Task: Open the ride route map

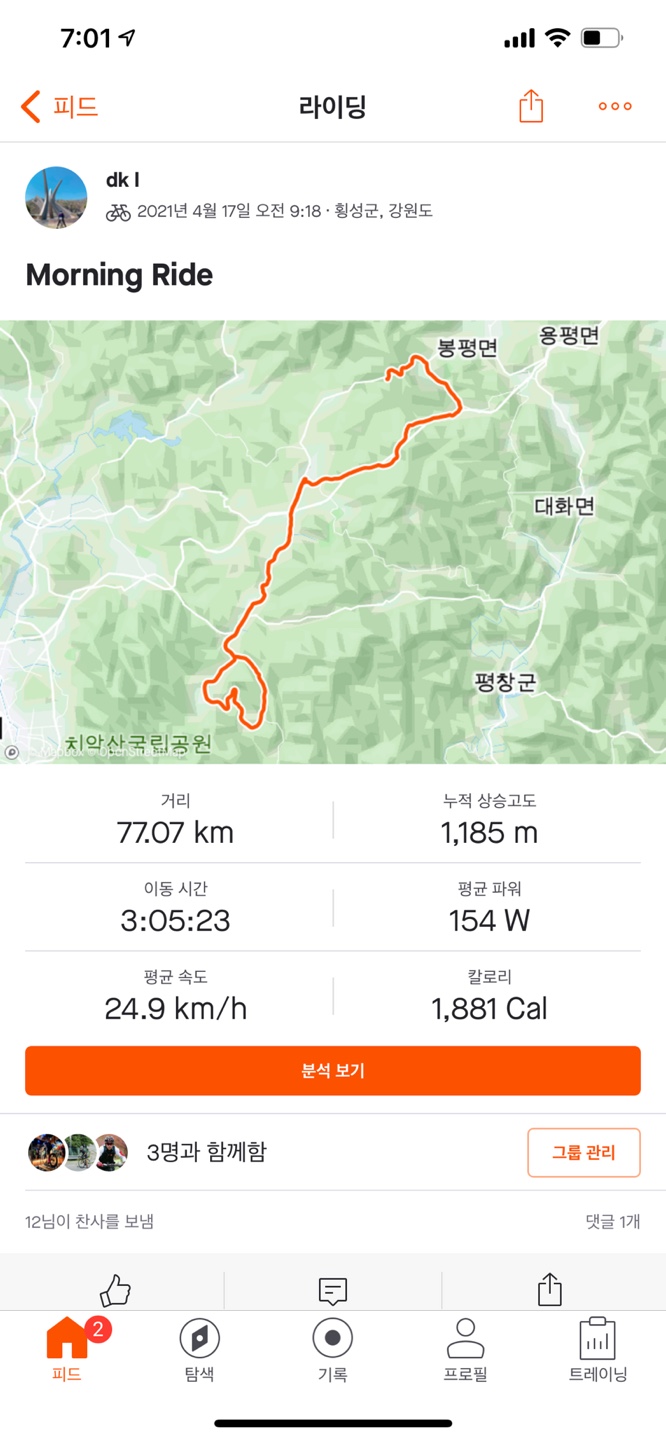Action: (x=333, y=542)
